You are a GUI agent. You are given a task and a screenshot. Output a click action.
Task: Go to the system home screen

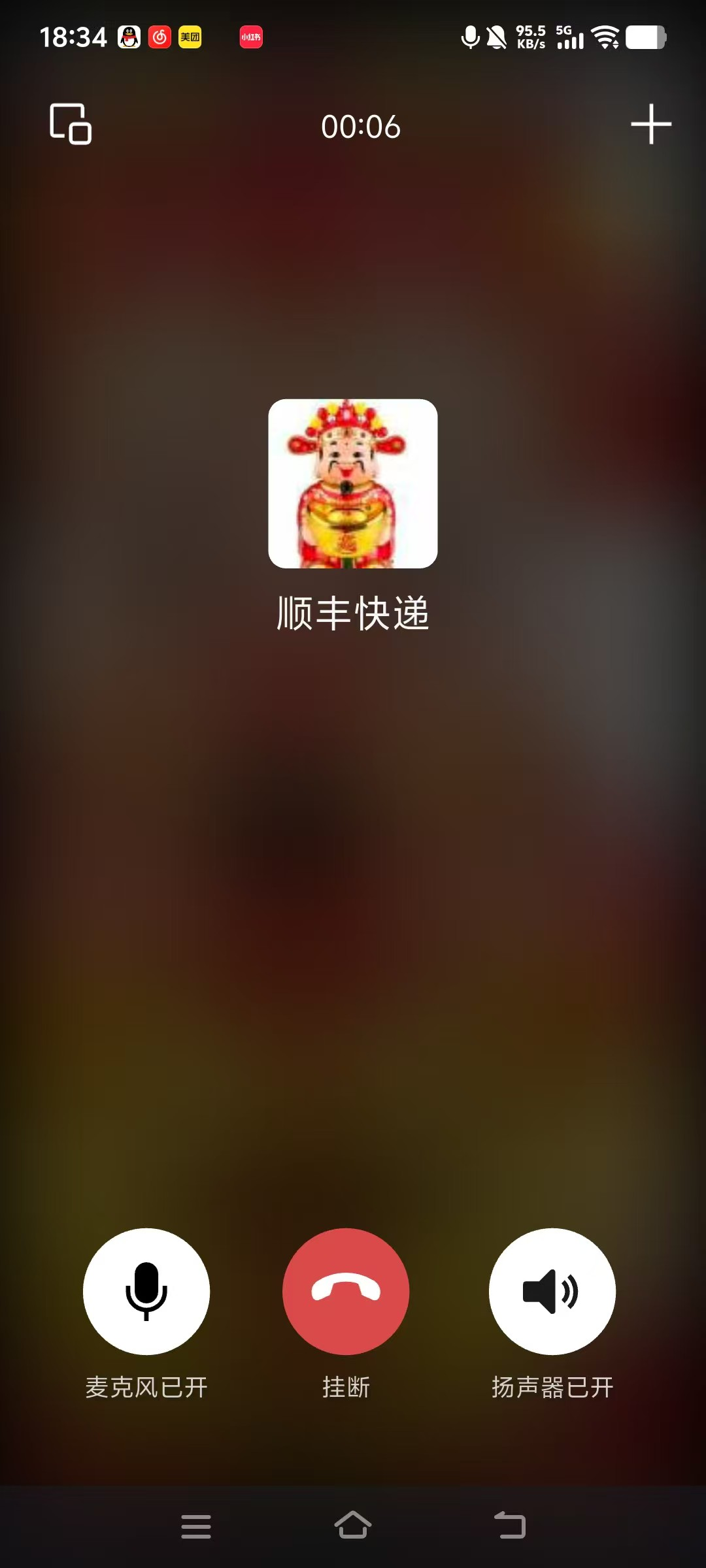[x=353, y=1526]
